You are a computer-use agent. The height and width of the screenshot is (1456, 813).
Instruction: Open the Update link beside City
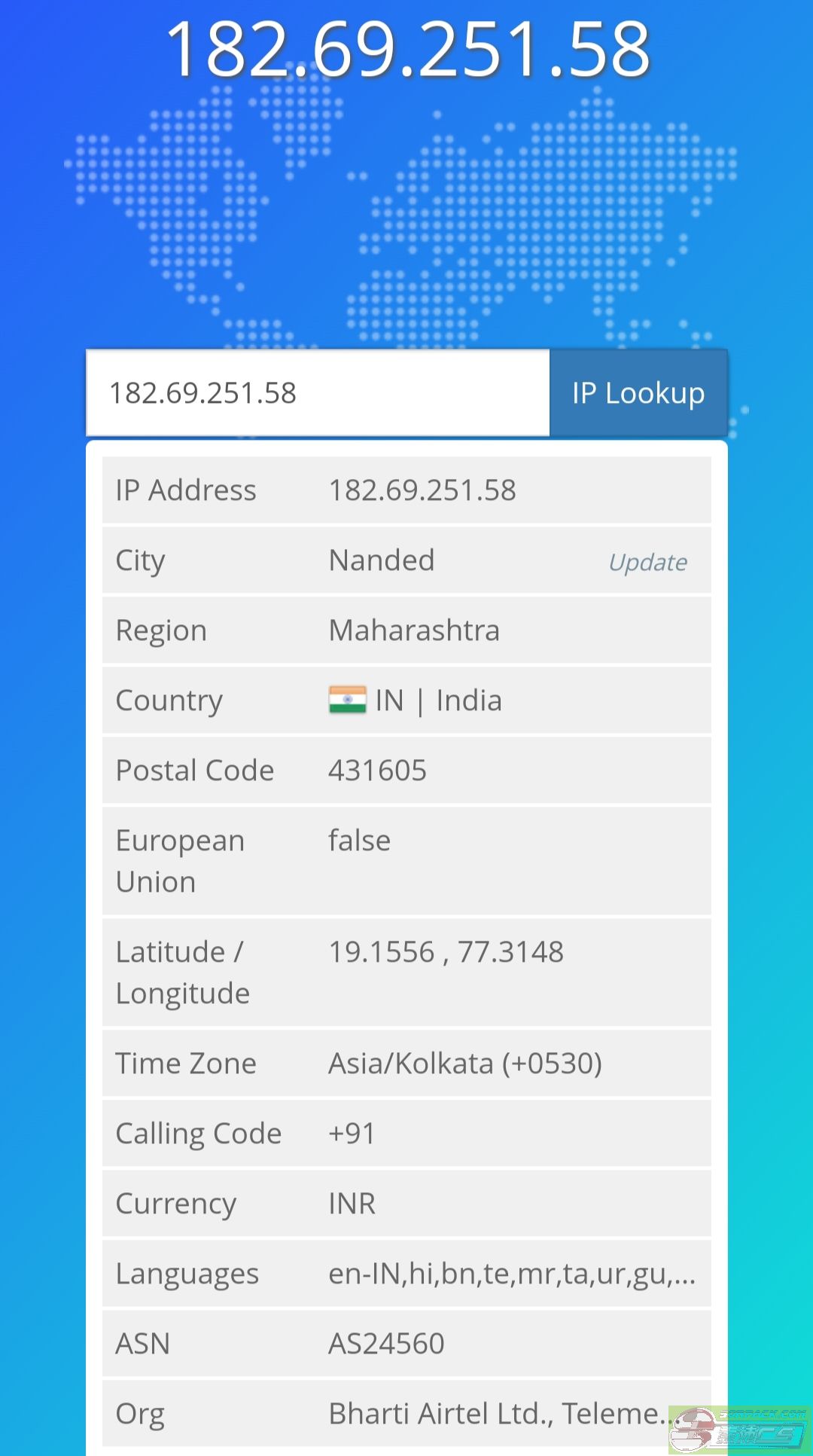(647, 562)
